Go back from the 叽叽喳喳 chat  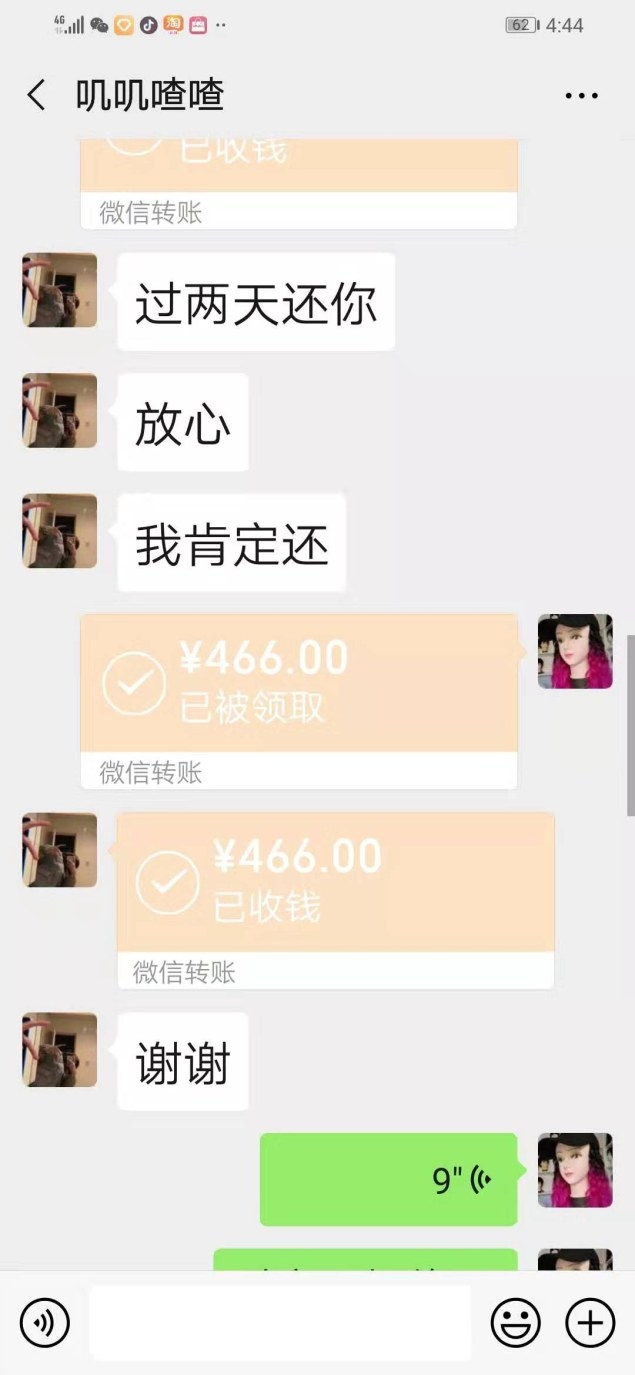tap(36, 96)
